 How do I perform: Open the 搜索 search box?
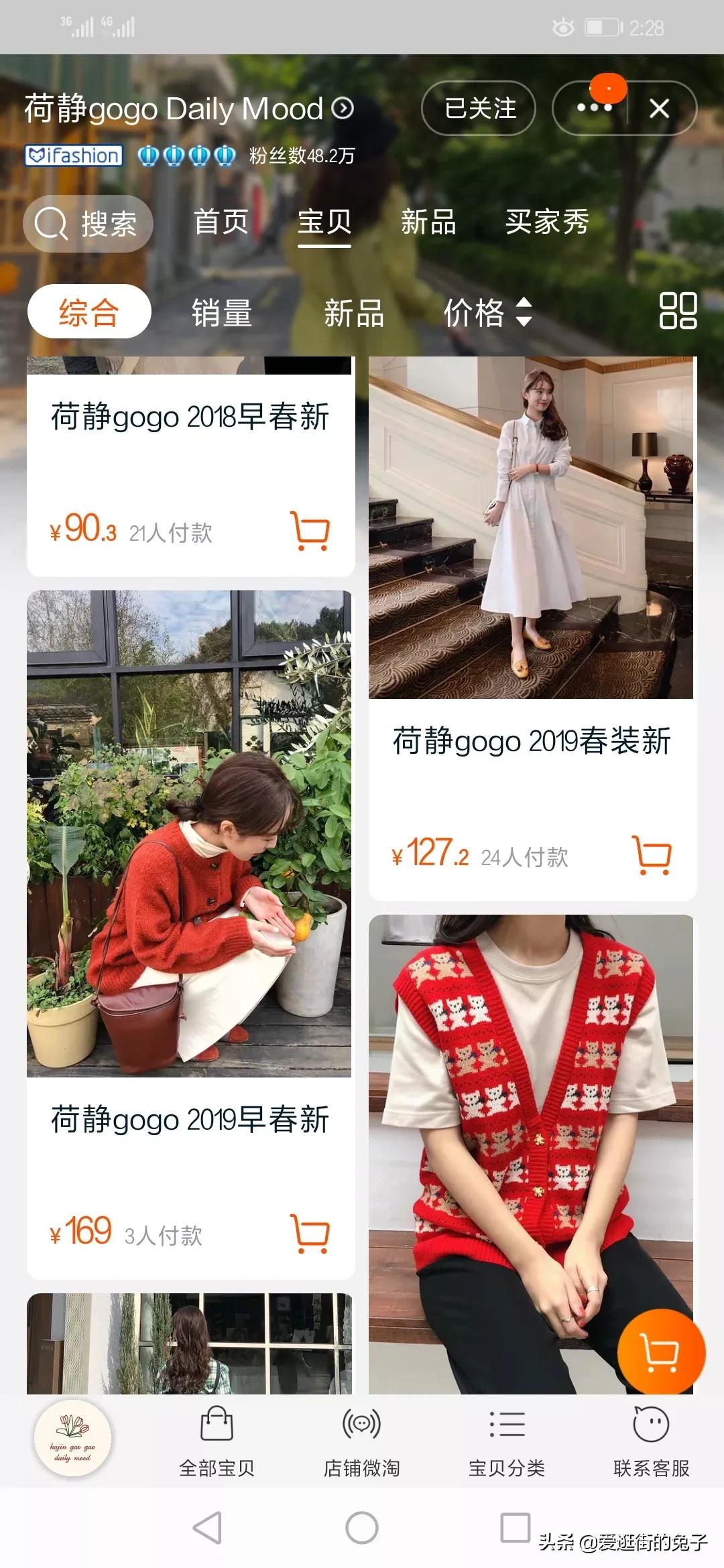pos(88,223)
